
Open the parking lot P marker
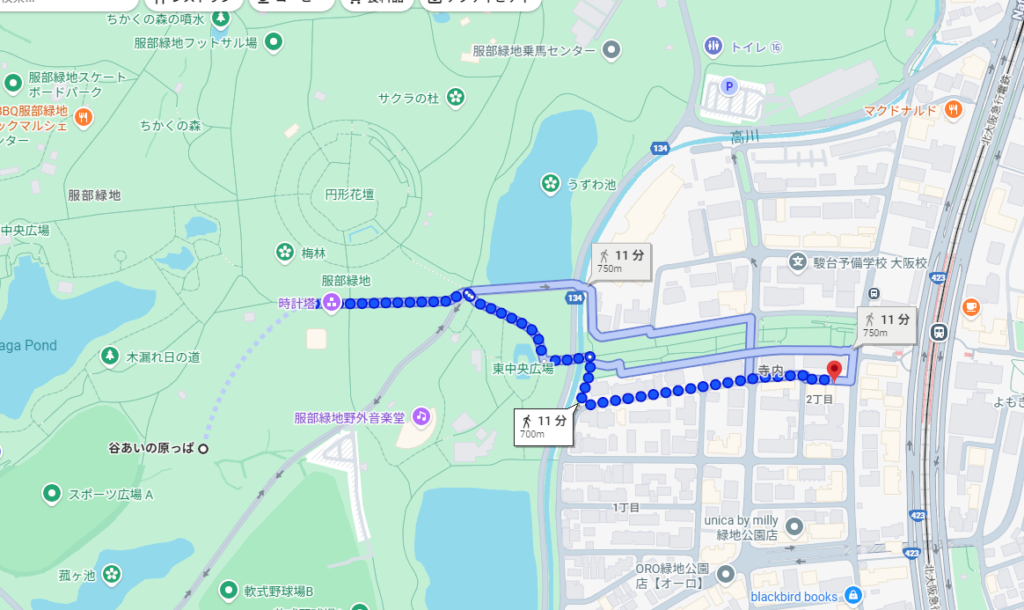coord(730,87)
